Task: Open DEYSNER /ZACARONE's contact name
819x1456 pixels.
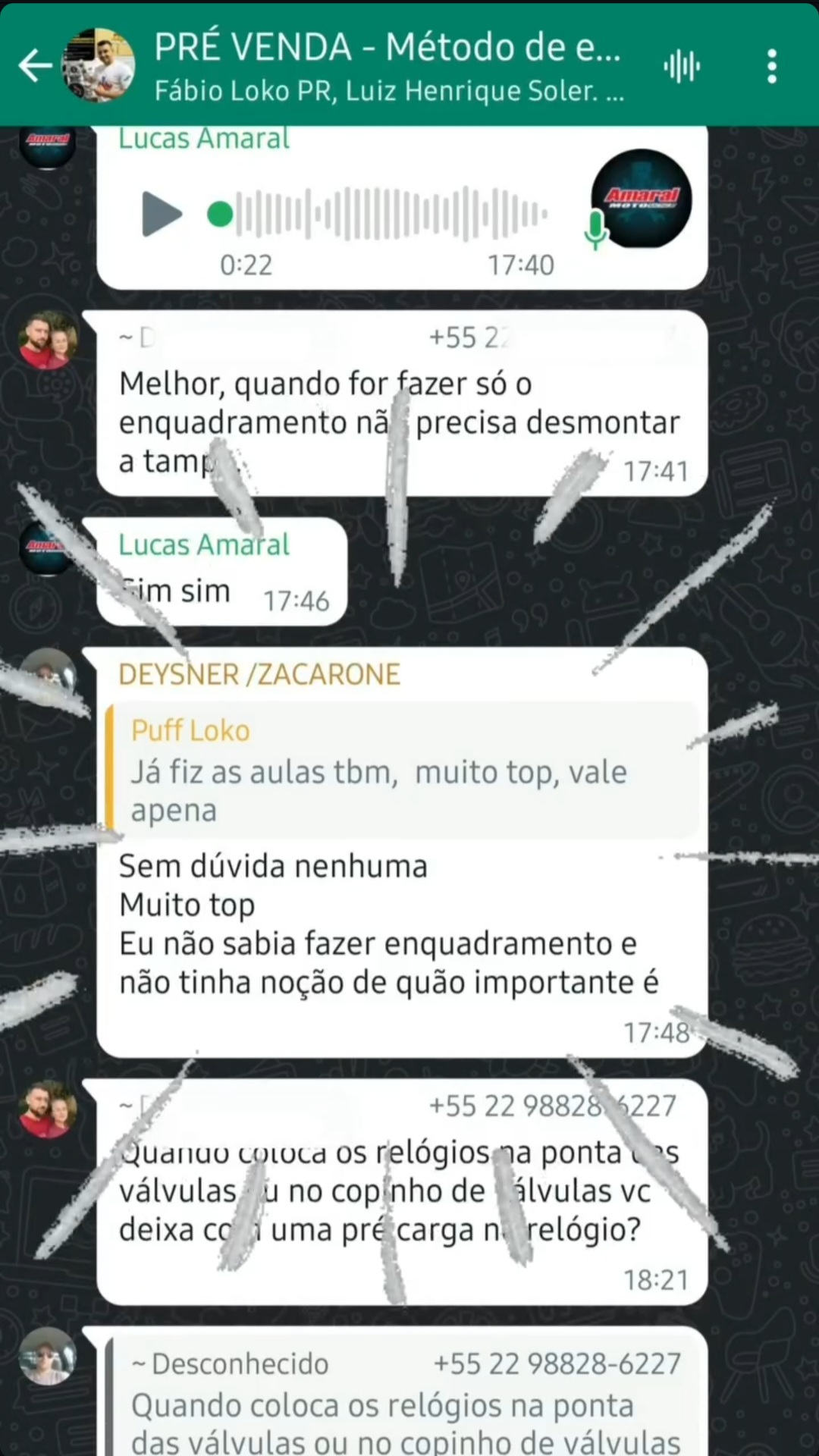Action: point(259,674)
